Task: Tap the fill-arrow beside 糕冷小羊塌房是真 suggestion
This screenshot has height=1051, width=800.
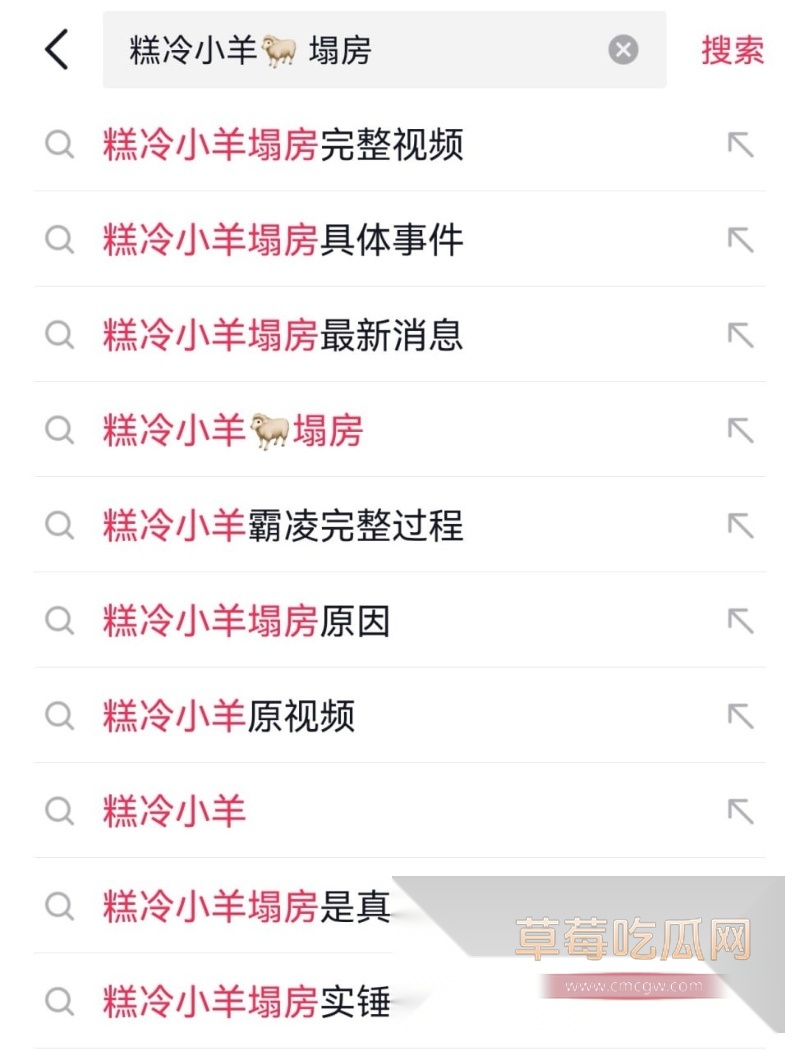Action: pos(740,908)
